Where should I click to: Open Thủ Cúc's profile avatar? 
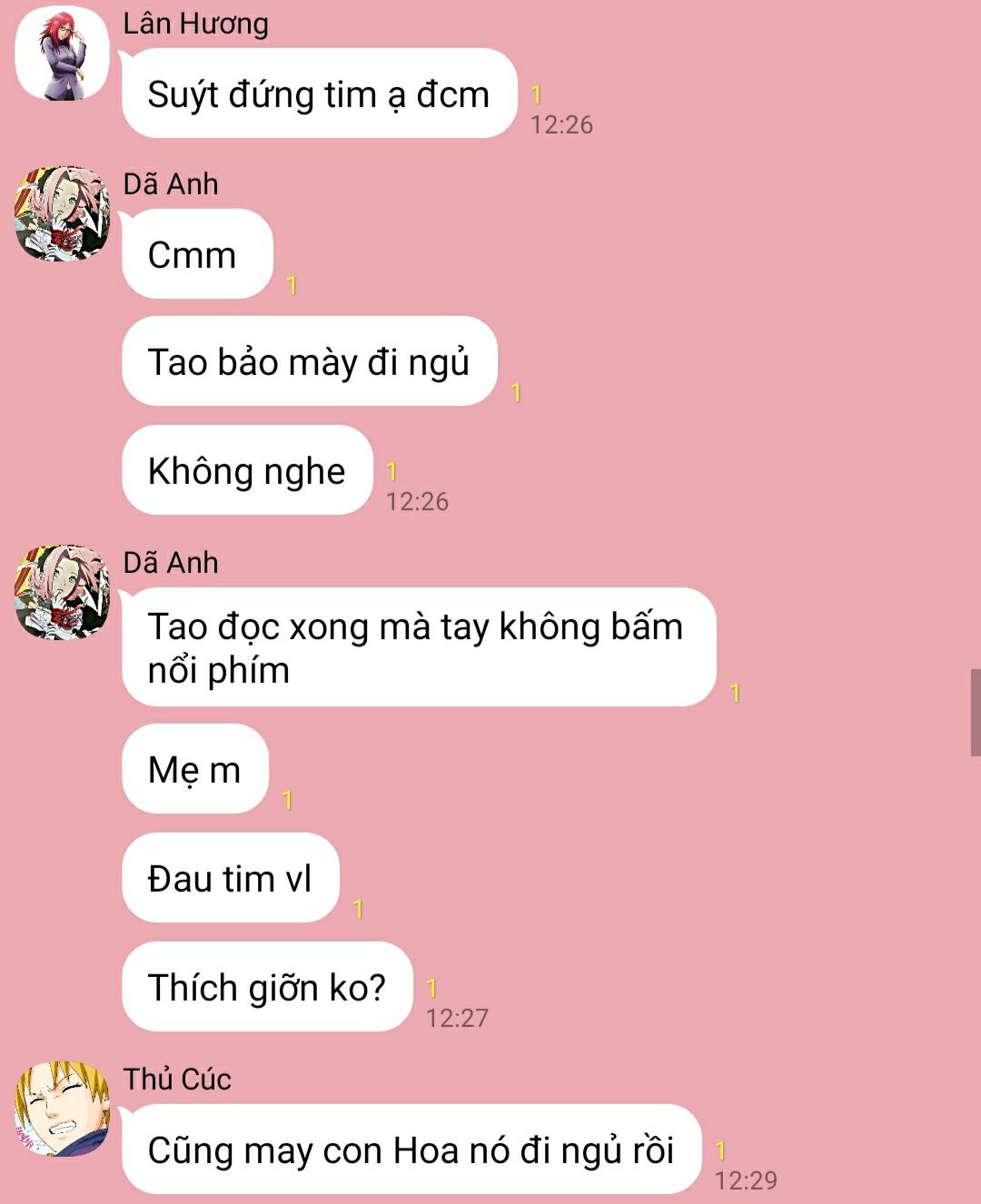pos(62,1109)
